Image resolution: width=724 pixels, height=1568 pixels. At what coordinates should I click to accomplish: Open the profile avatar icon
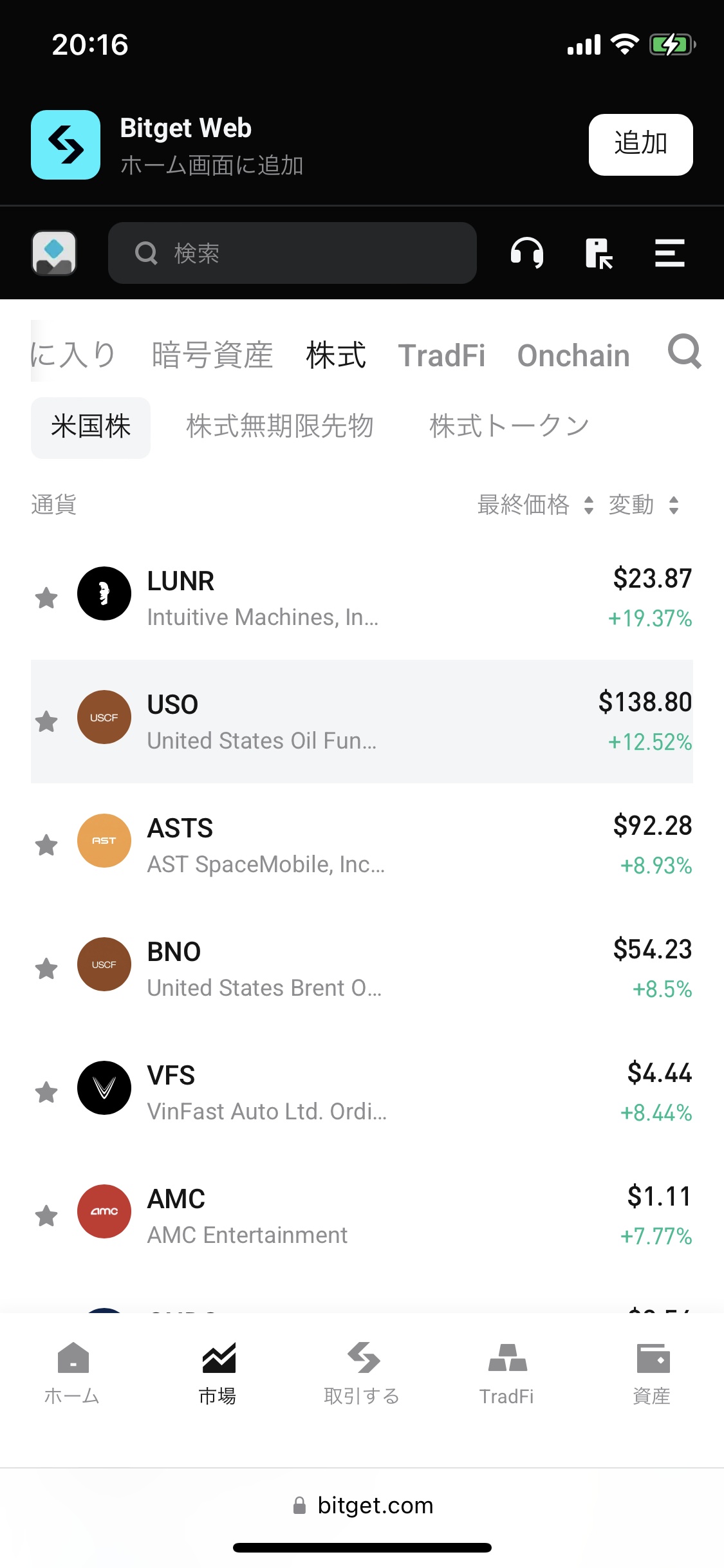[54, 253]
